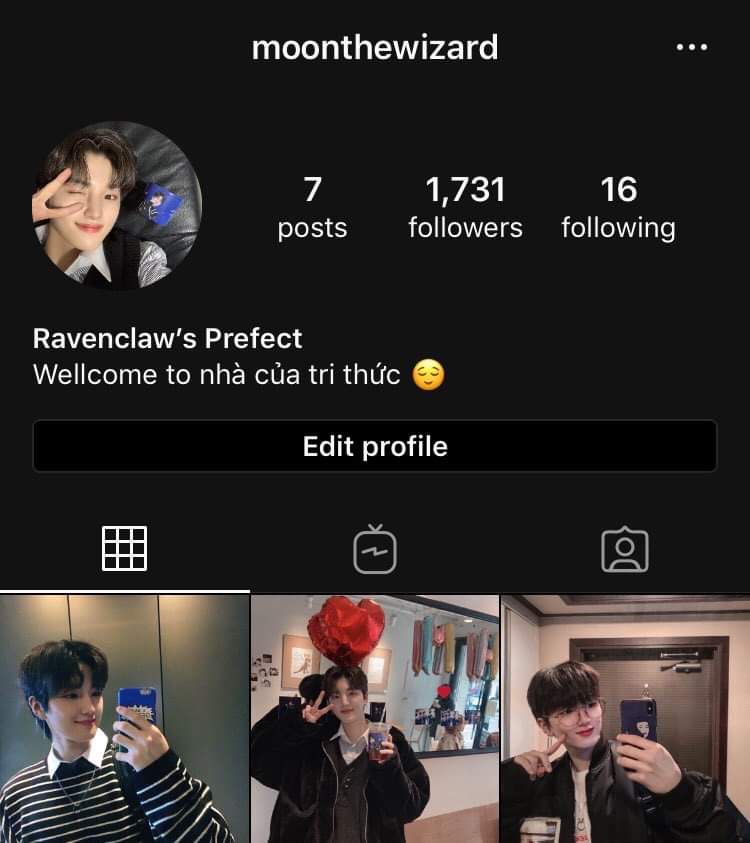Switch to the tagged photos tab
Viewport: 750px width, 843px height.
(625, 549)
